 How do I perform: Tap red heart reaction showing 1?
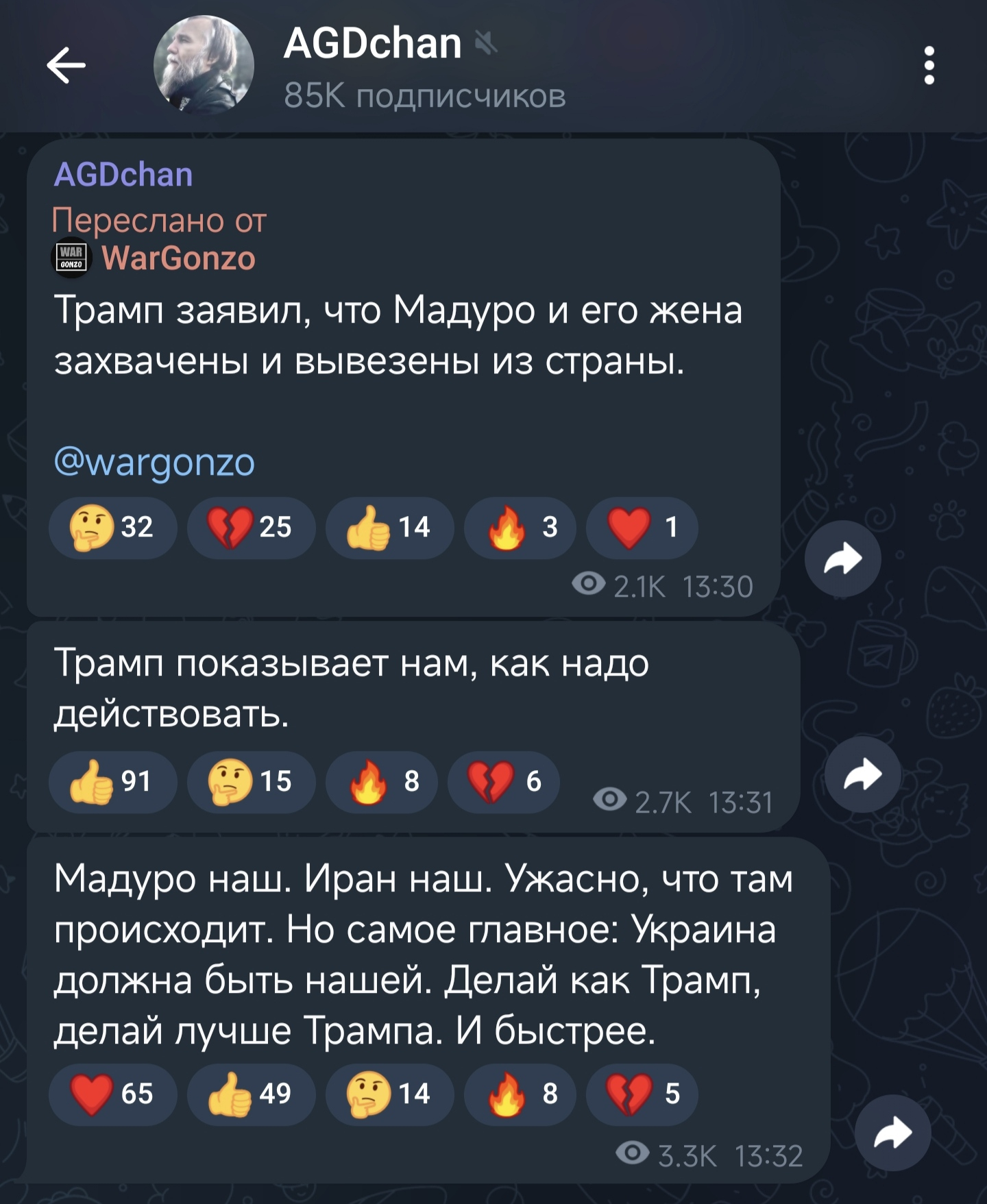[x=642, y=527]
